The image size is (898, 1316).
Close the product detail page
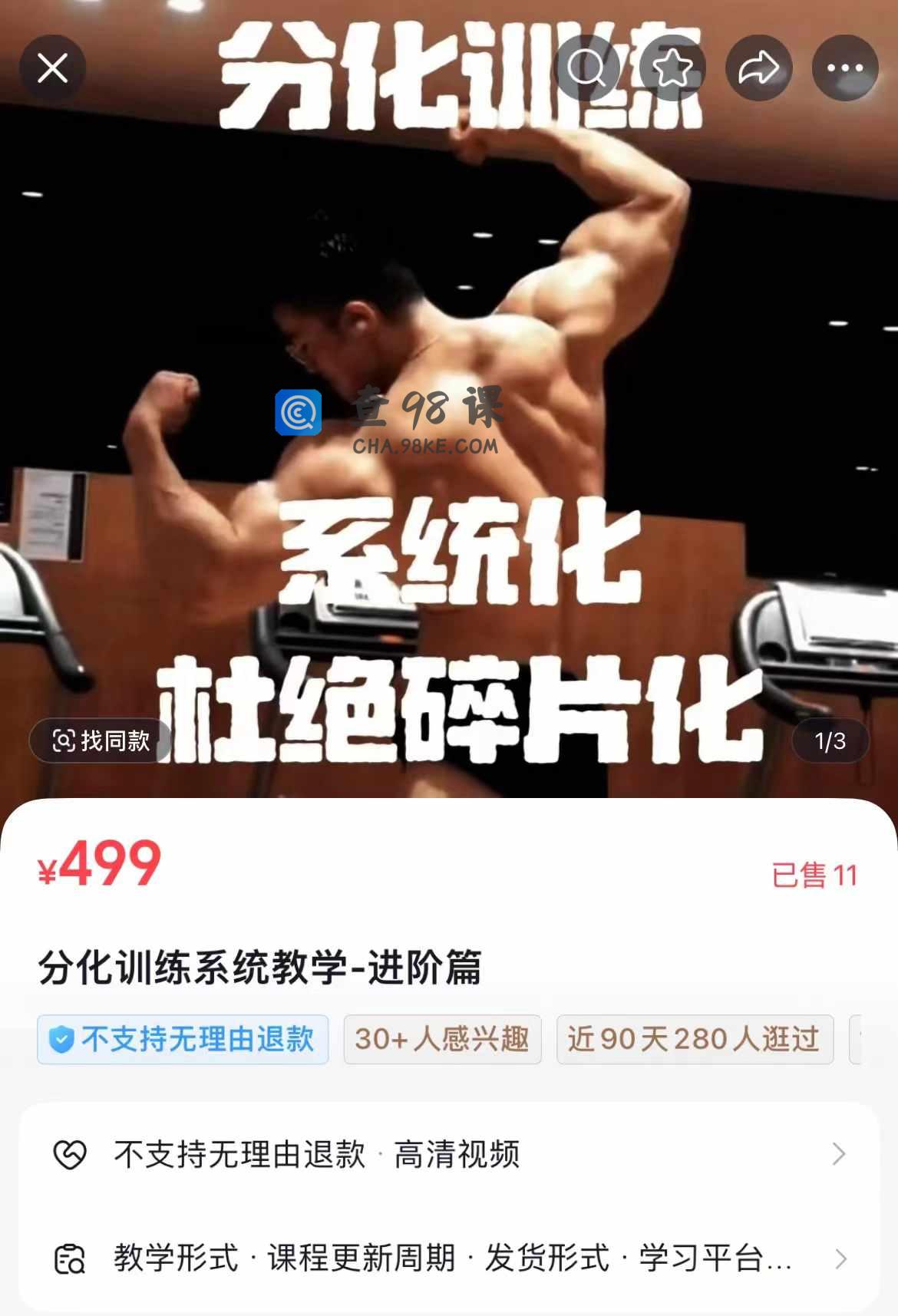[x=52, y=68]
